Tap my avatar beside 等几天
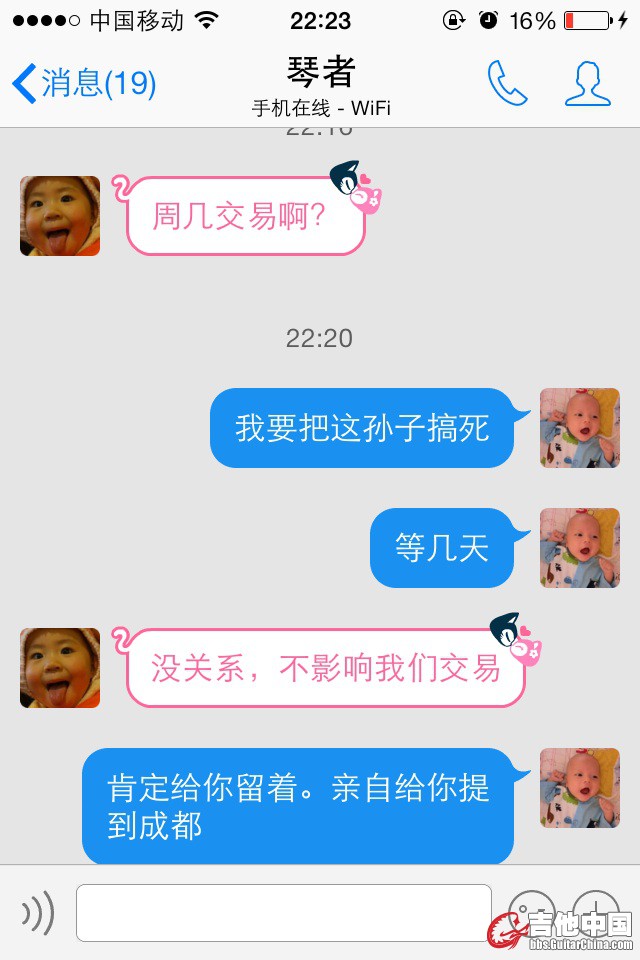The width and height of the screenshot is (640, 960). click(579, 548)
